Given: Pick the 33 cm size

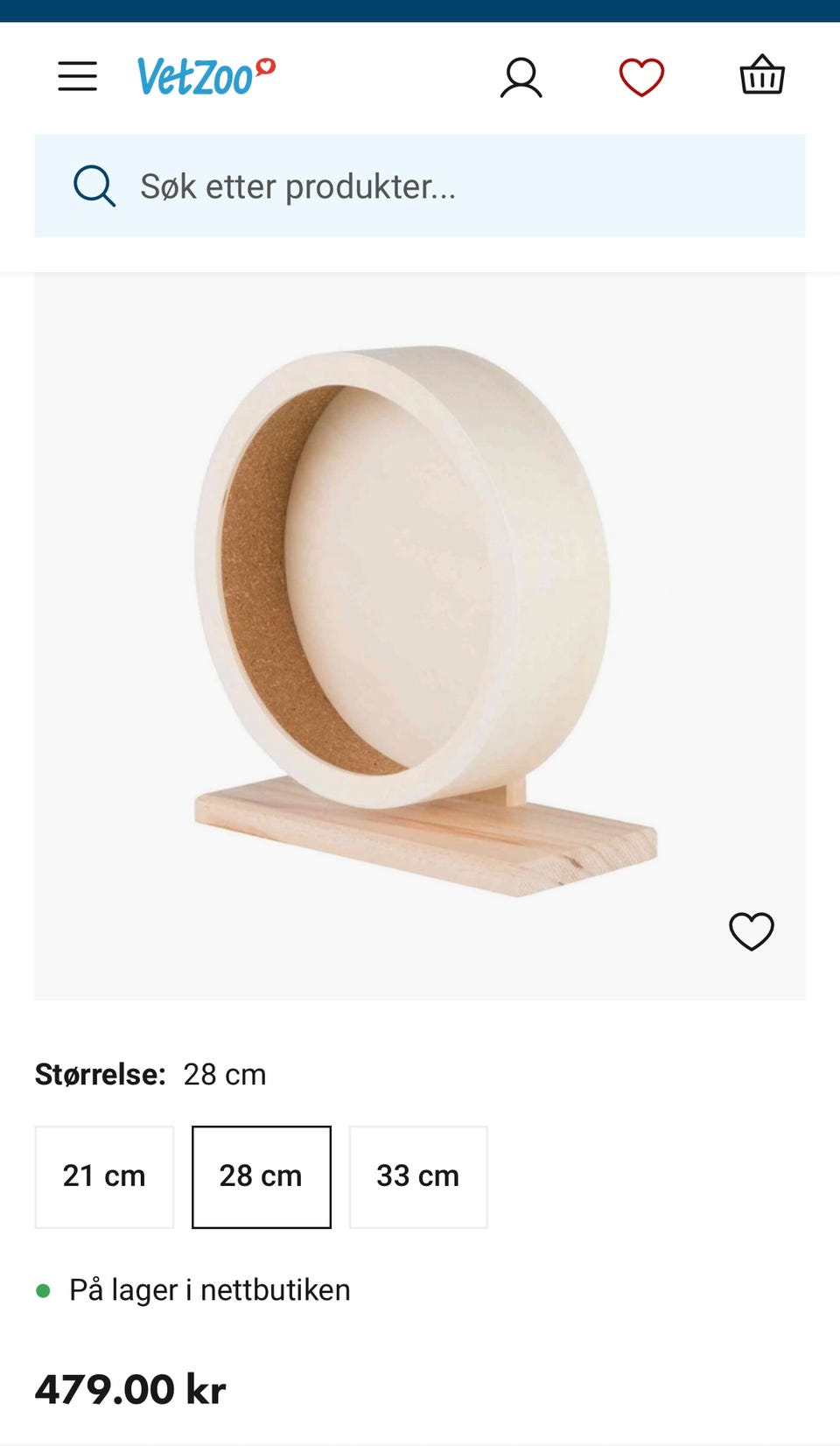Looking at the screenshot, I should coord(418,1176).
